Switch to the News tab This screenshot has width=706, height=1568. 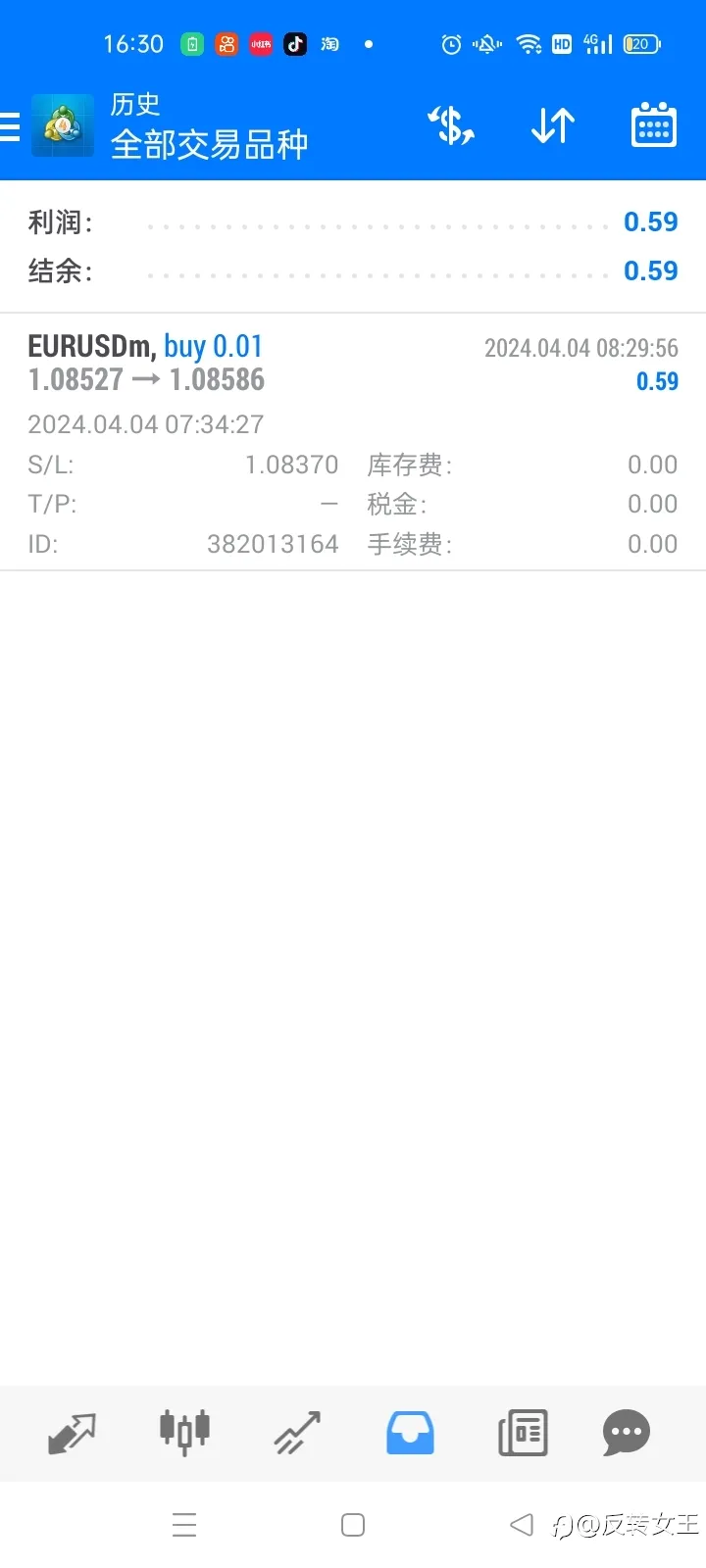click(523, 1433)
